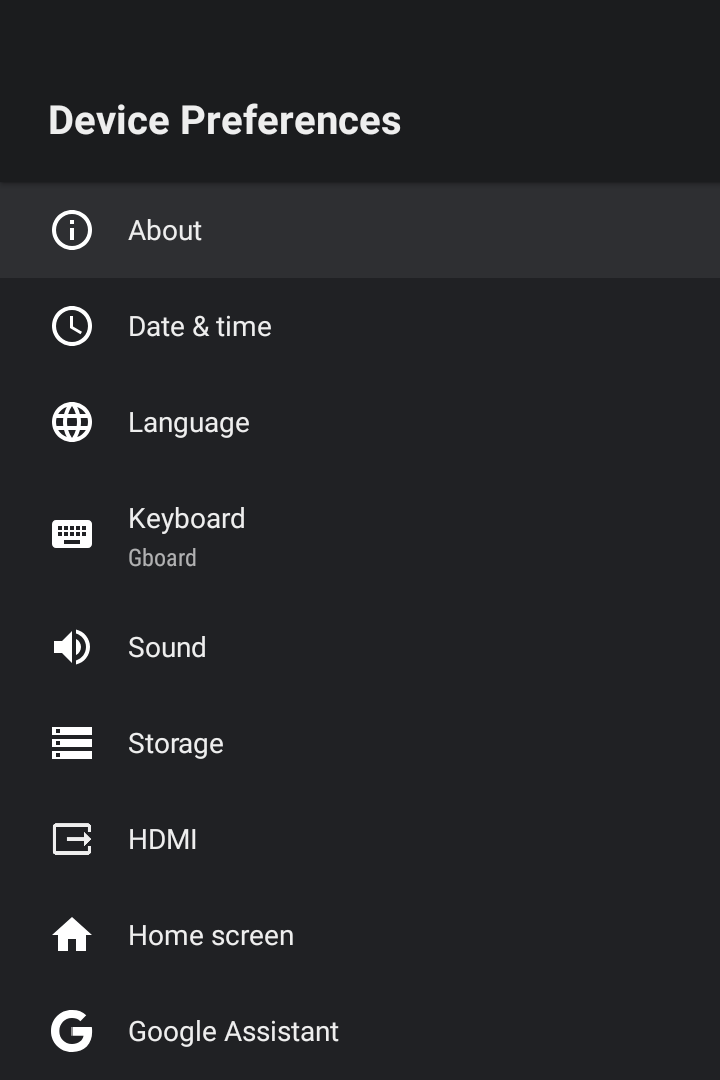This screenshot has height=1080, width=720.
Task: Click the keyboard icon next to Keyboard
Action: click(x=71, y=533)
